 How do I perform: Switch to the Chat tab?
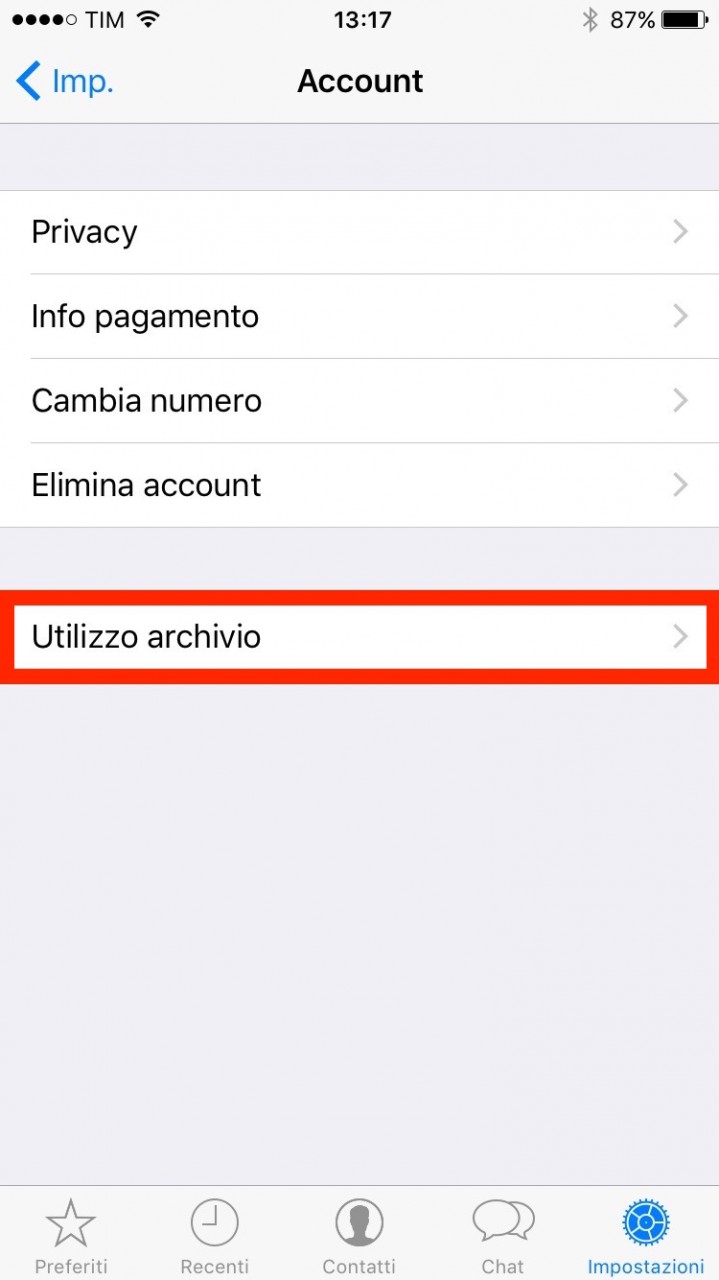tap(503, 1237)
